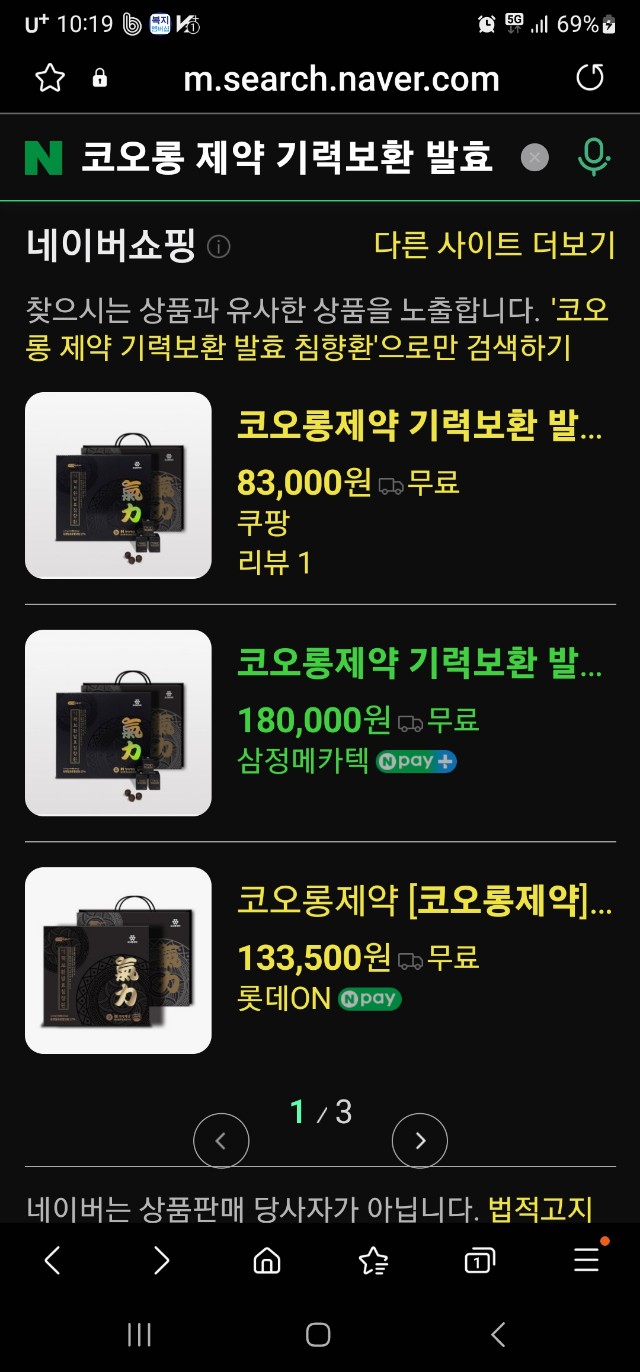Image resolution: width=640 pixels, height=1372 pixels.
Task: Go to the previous page of shopping results
Action: tap(221, 1140)
